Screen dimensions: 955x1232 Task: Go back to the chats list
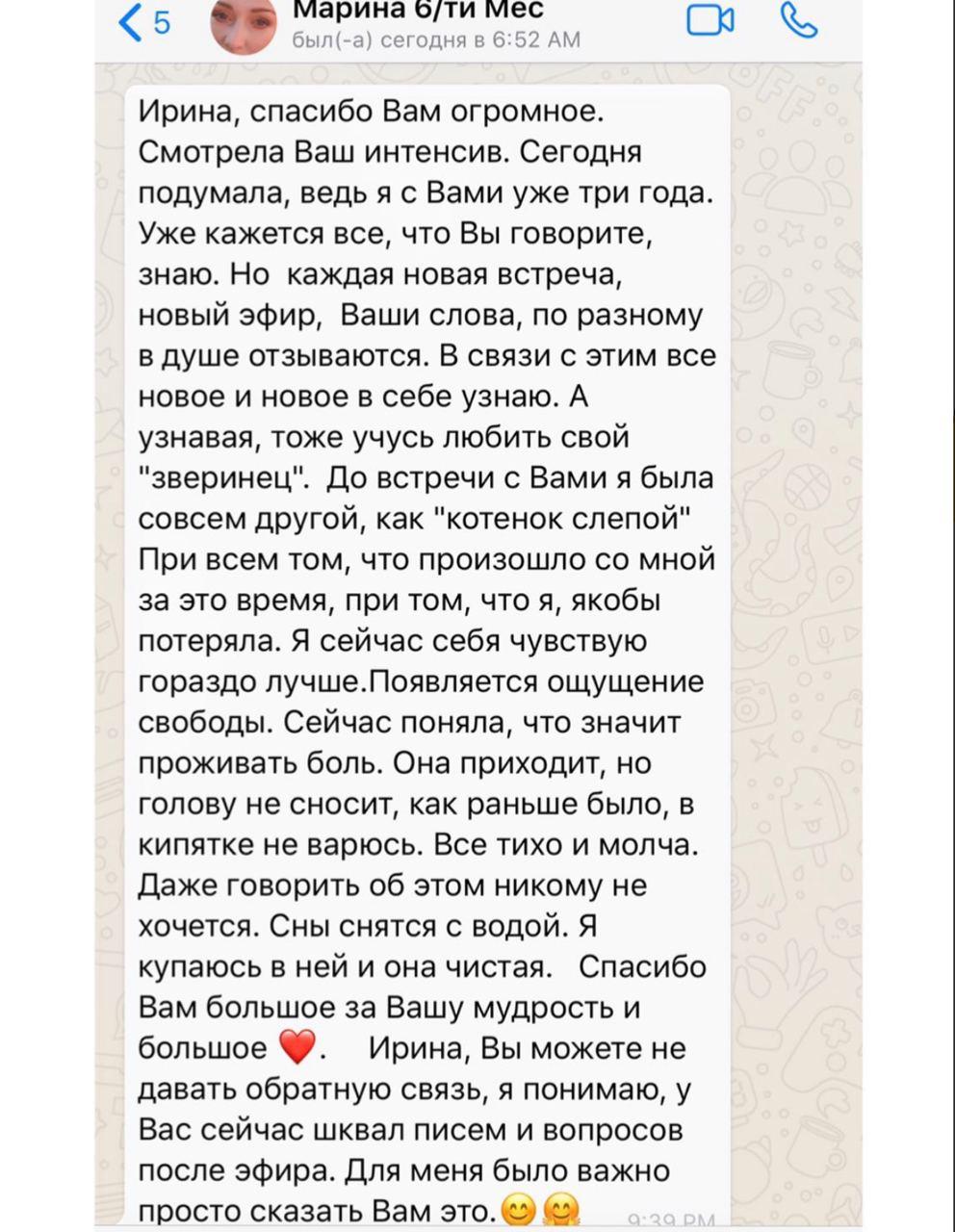click(x=142, y=22)
